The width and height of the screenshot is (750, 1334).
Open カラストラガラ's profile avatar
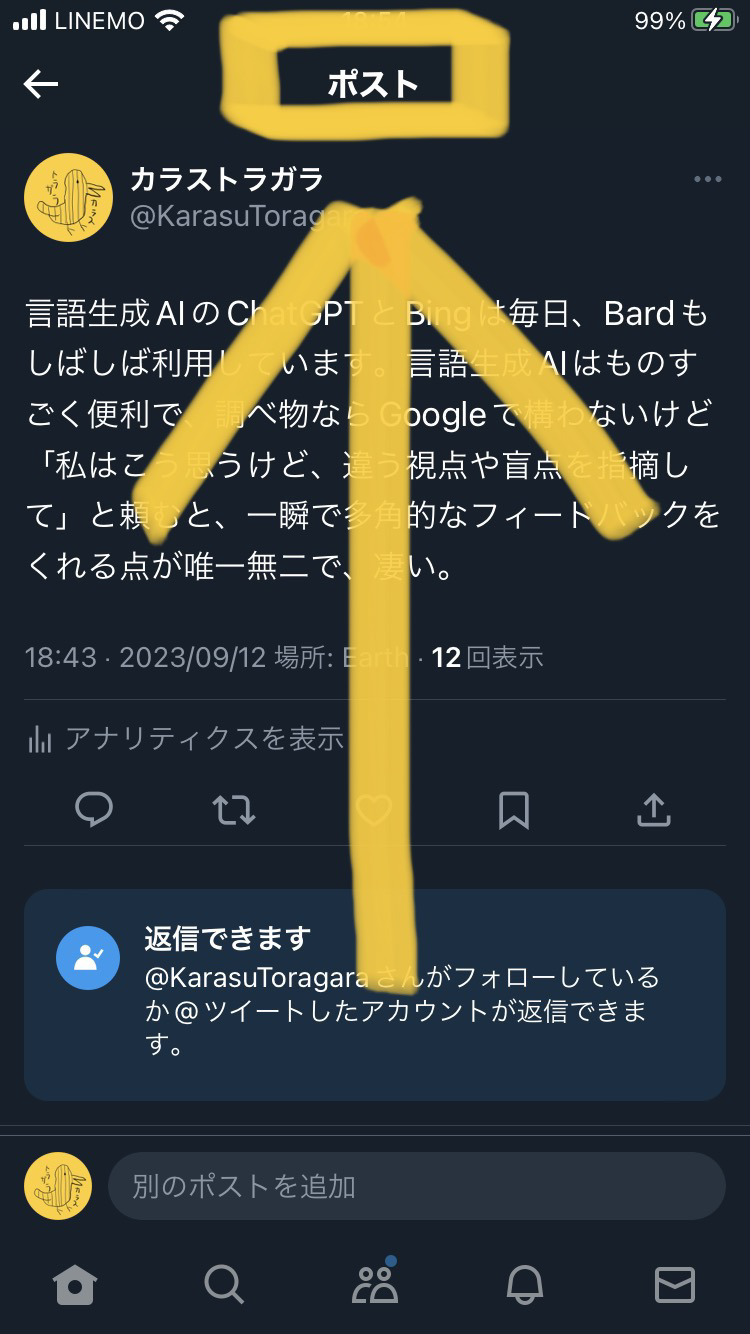[68, 197]
